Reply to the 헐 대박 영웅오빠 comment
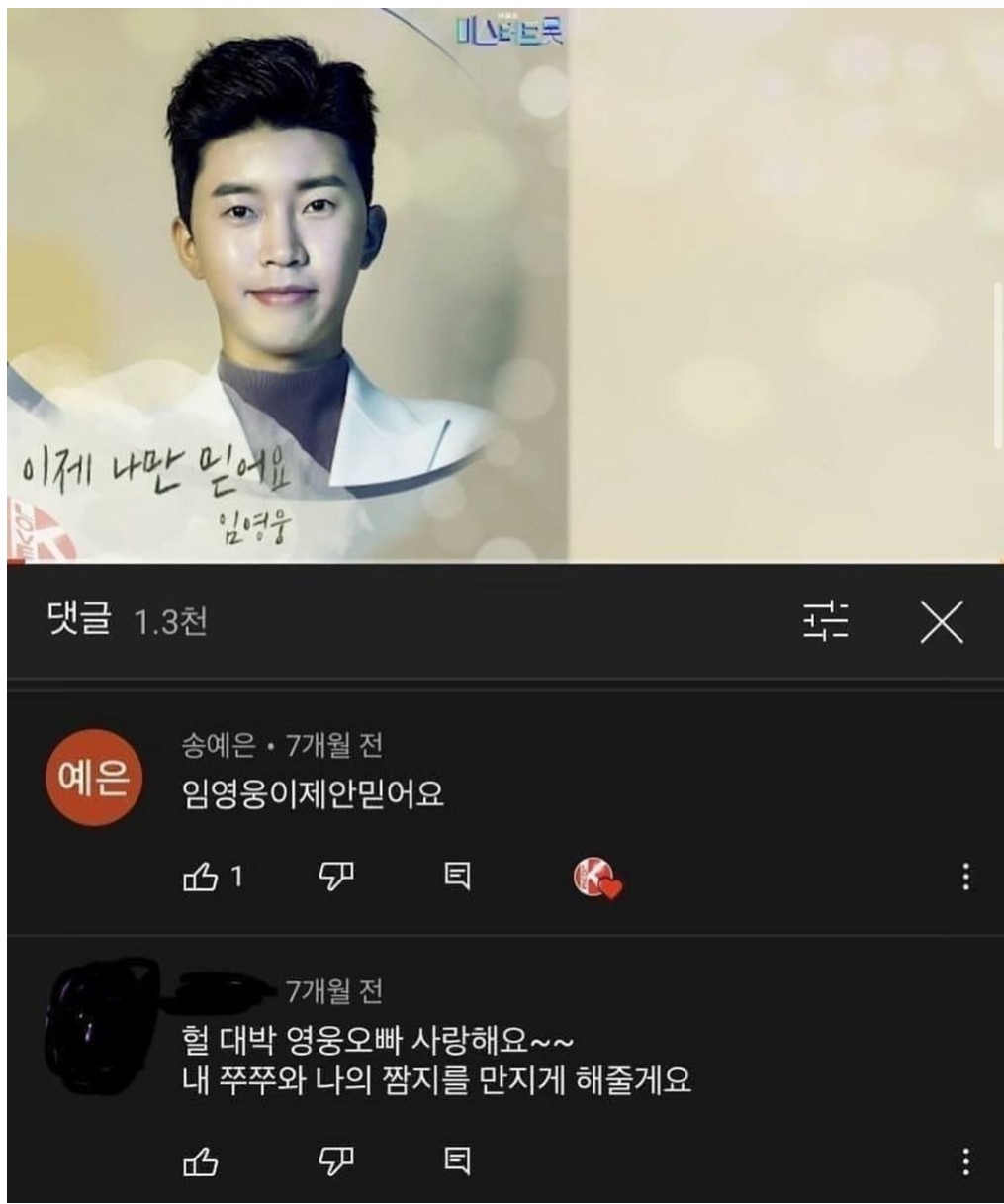 pyautogui.click(x=457, y=1160)
